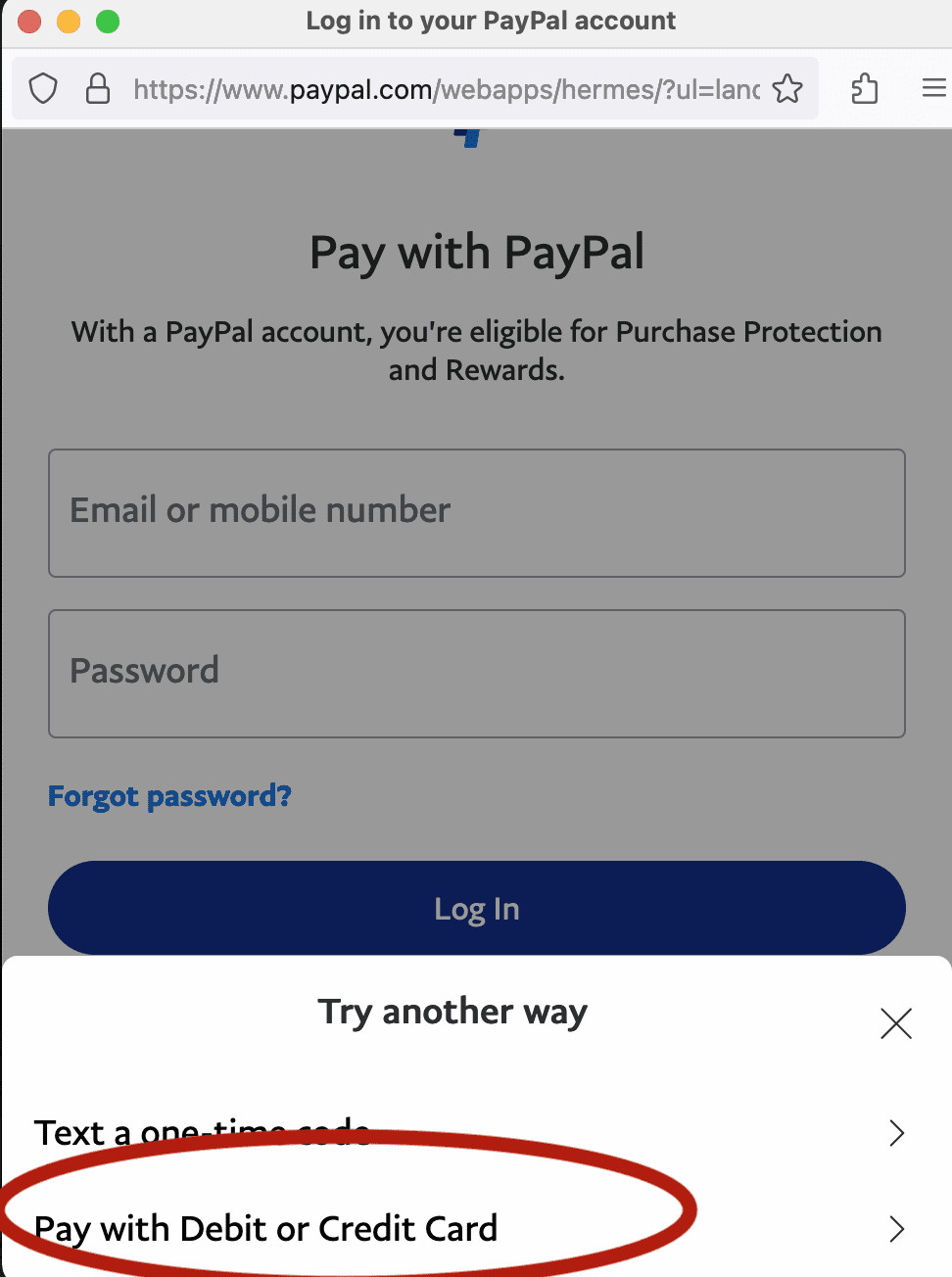View site security lock info

(x=98, y=89)
